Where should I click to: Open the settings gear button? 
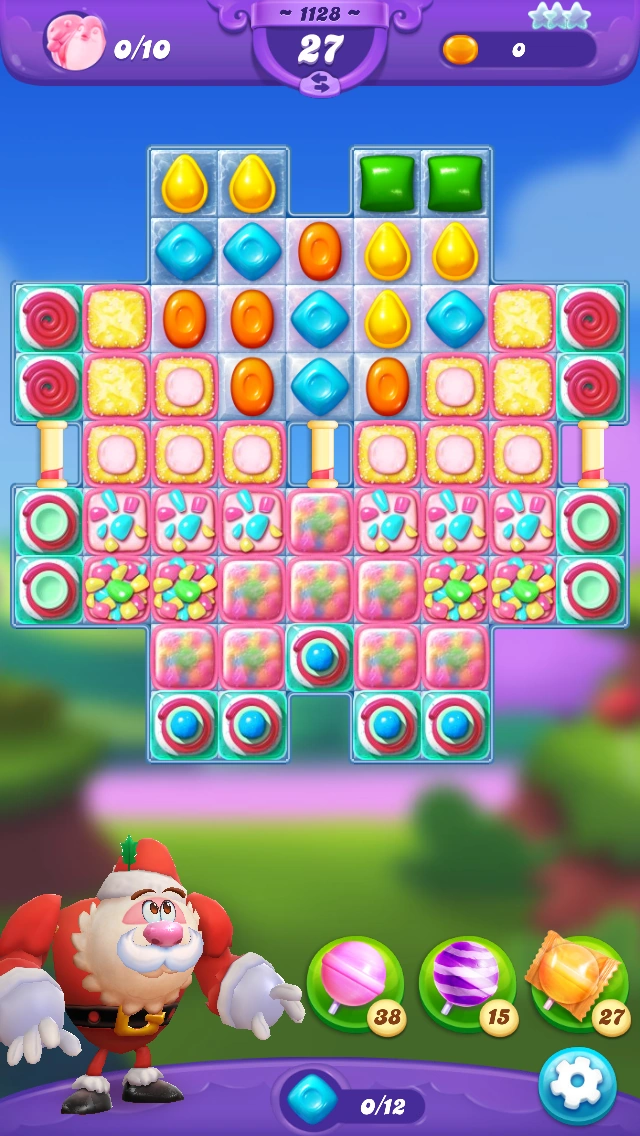coord(577,1085)
